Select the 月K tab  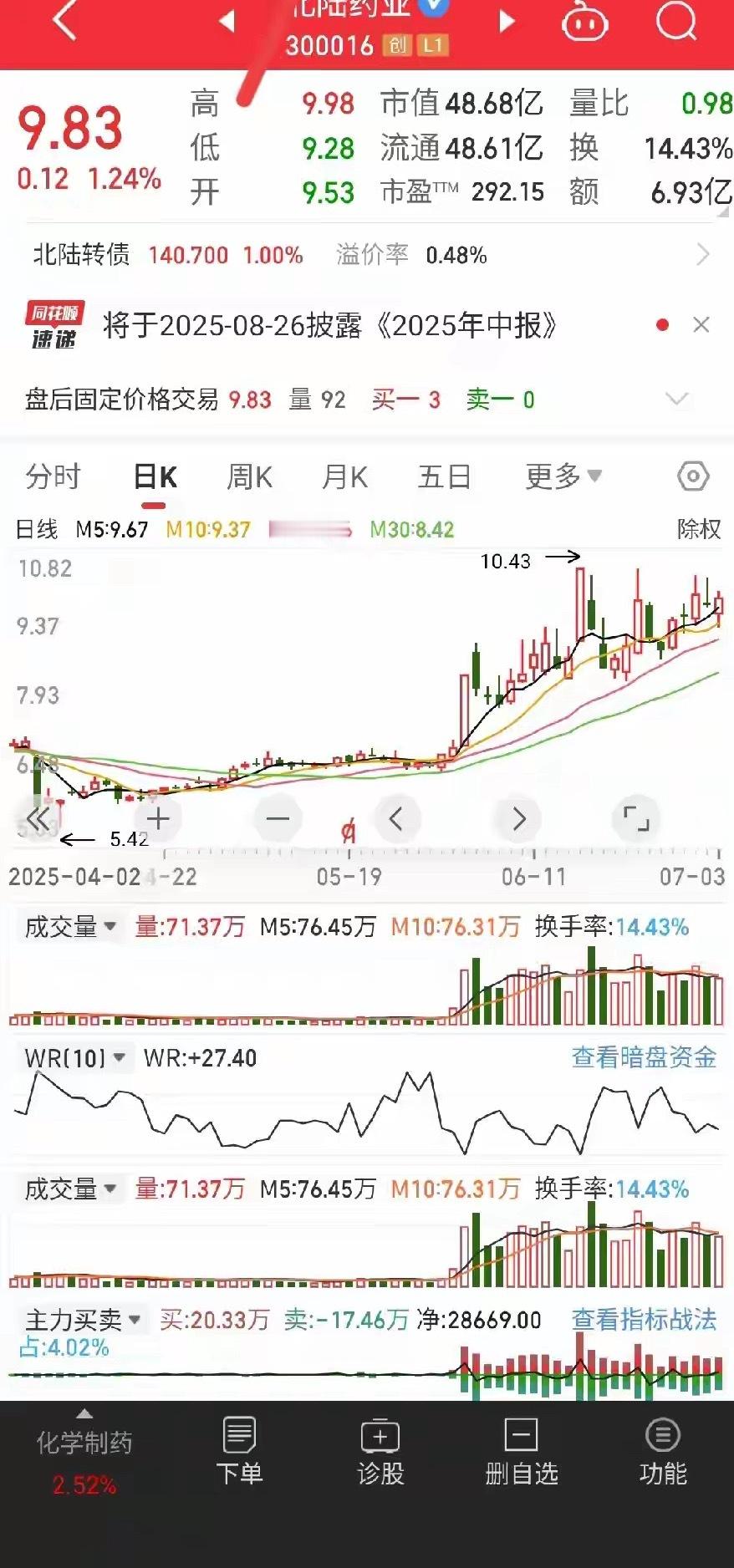[345, 476]
